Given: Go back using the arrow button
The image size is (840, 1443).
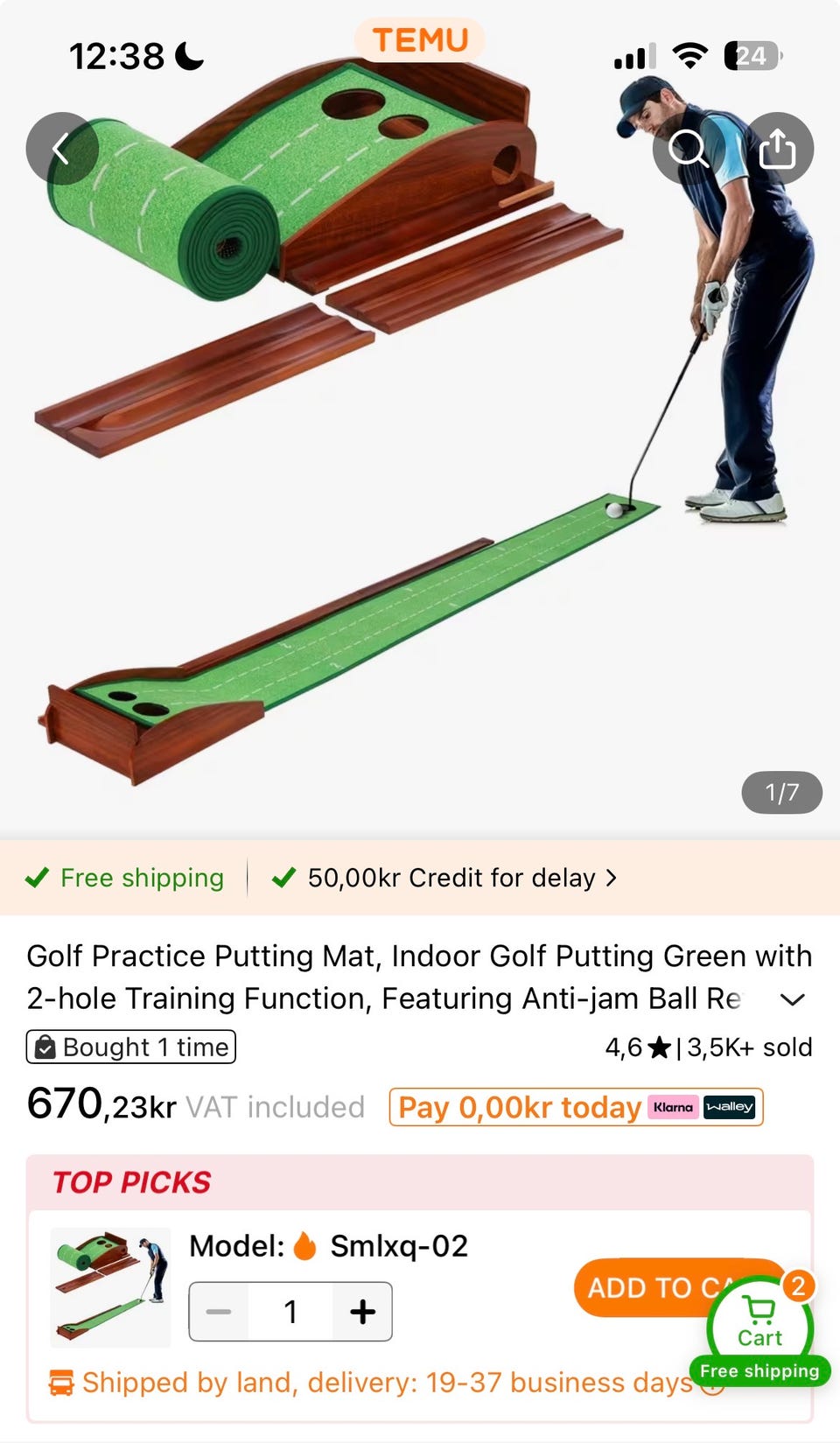Looking at the screenshot, I should tap(62, 149).
